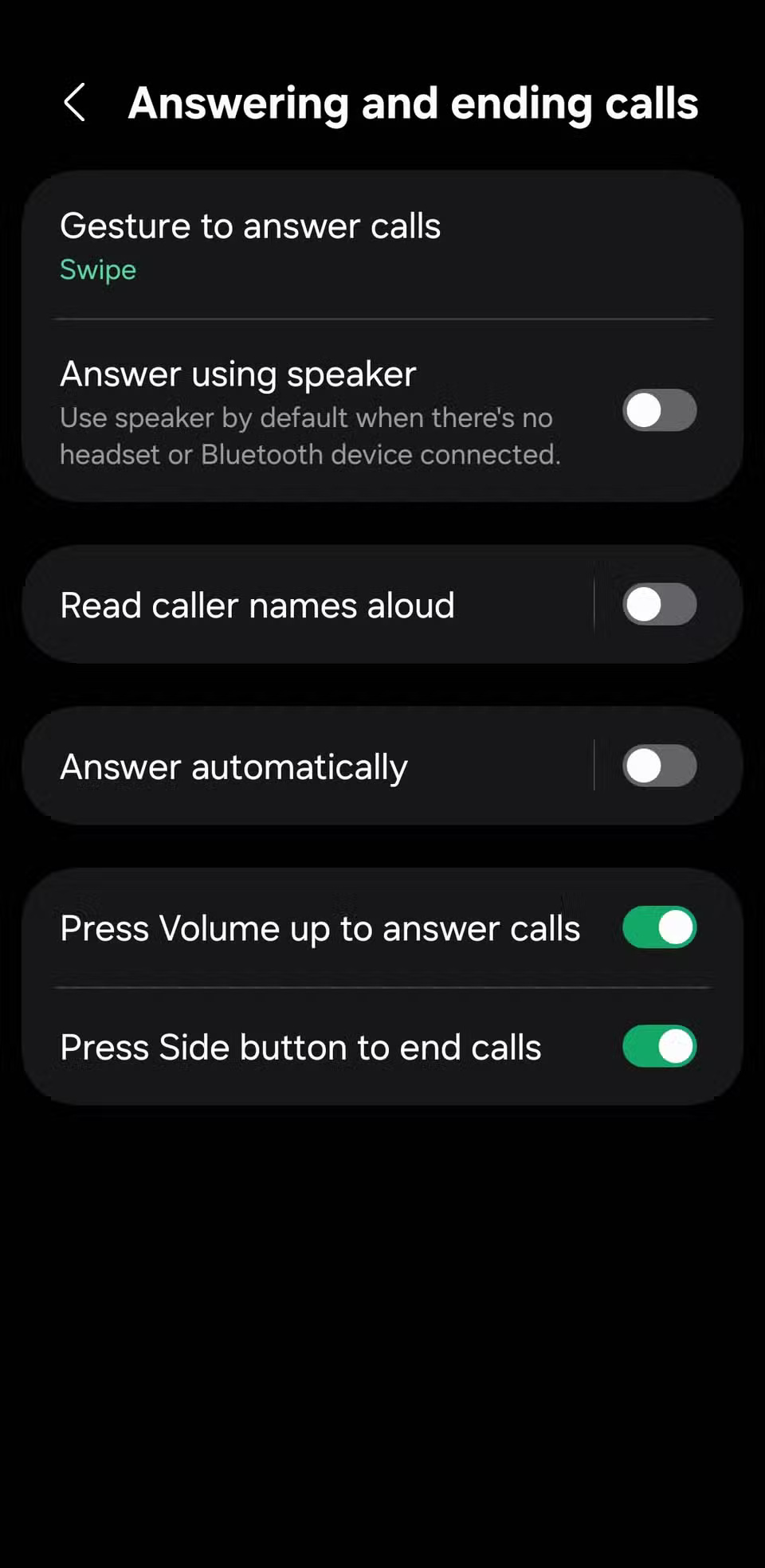Click the Answering and ending calls title
Viewport: 765px width, 1568px height.
tap(414, 104)
